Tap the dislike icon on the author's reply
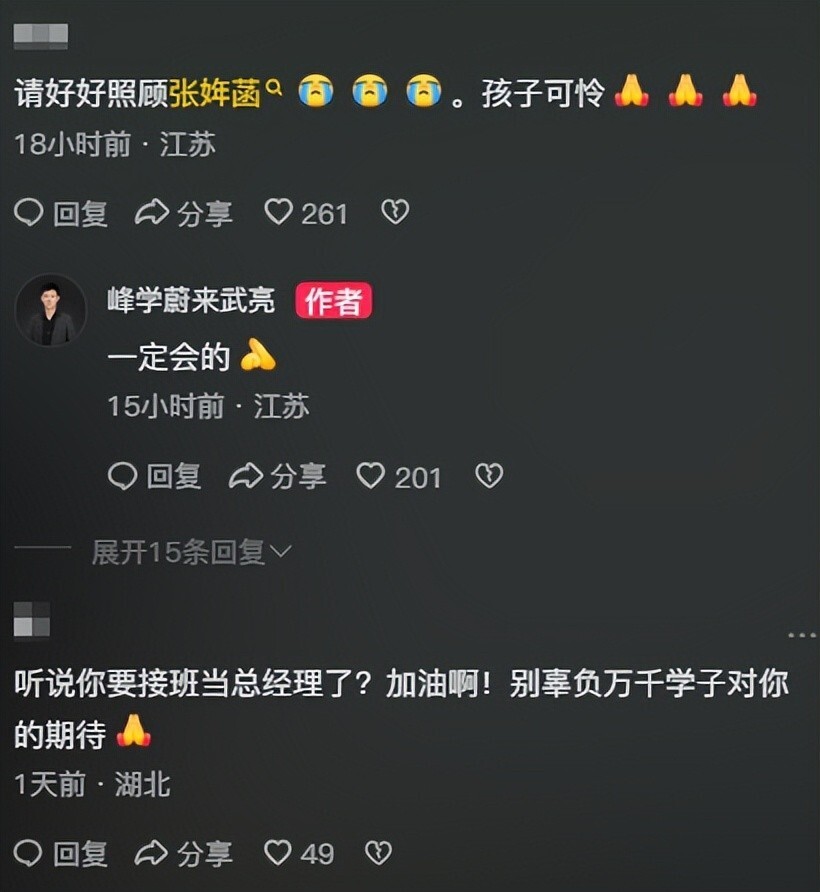The width and height of the screenshot is (820, 892). tap(489, 477)
